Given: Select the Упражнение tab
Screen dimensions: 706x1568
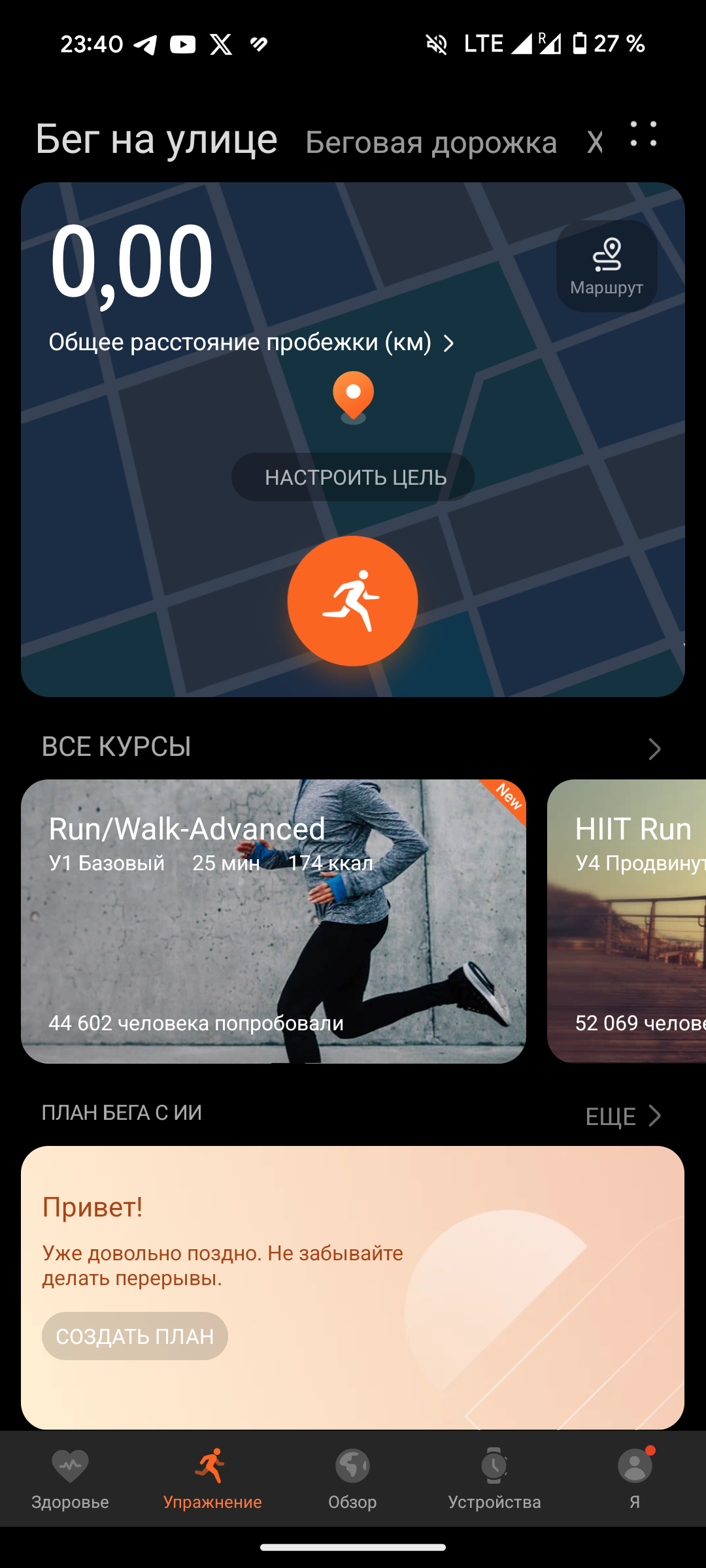Looking at the screenshot, I should [x=212, y=1479].
